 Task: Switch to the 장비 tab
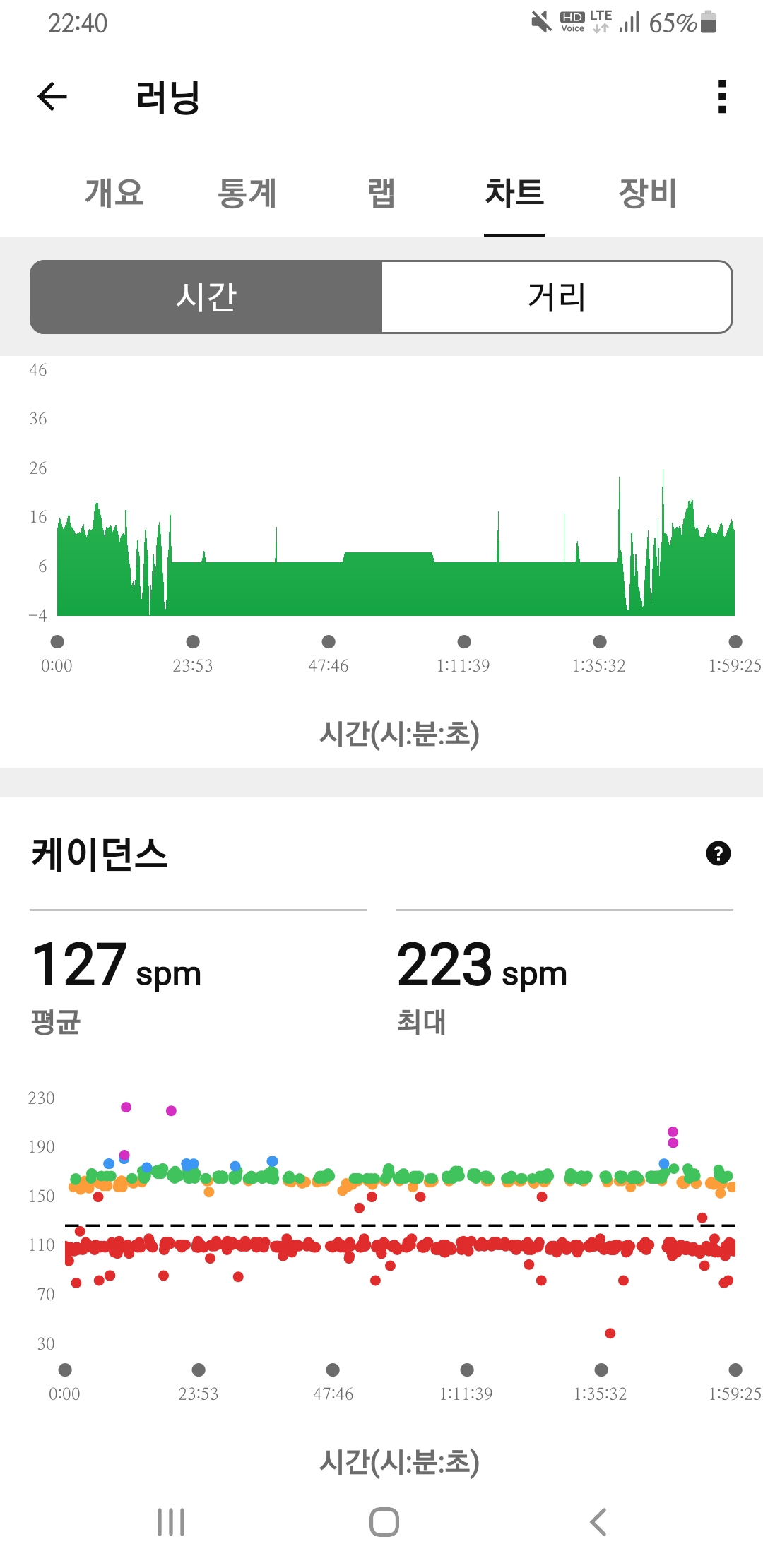click(648, 193)
